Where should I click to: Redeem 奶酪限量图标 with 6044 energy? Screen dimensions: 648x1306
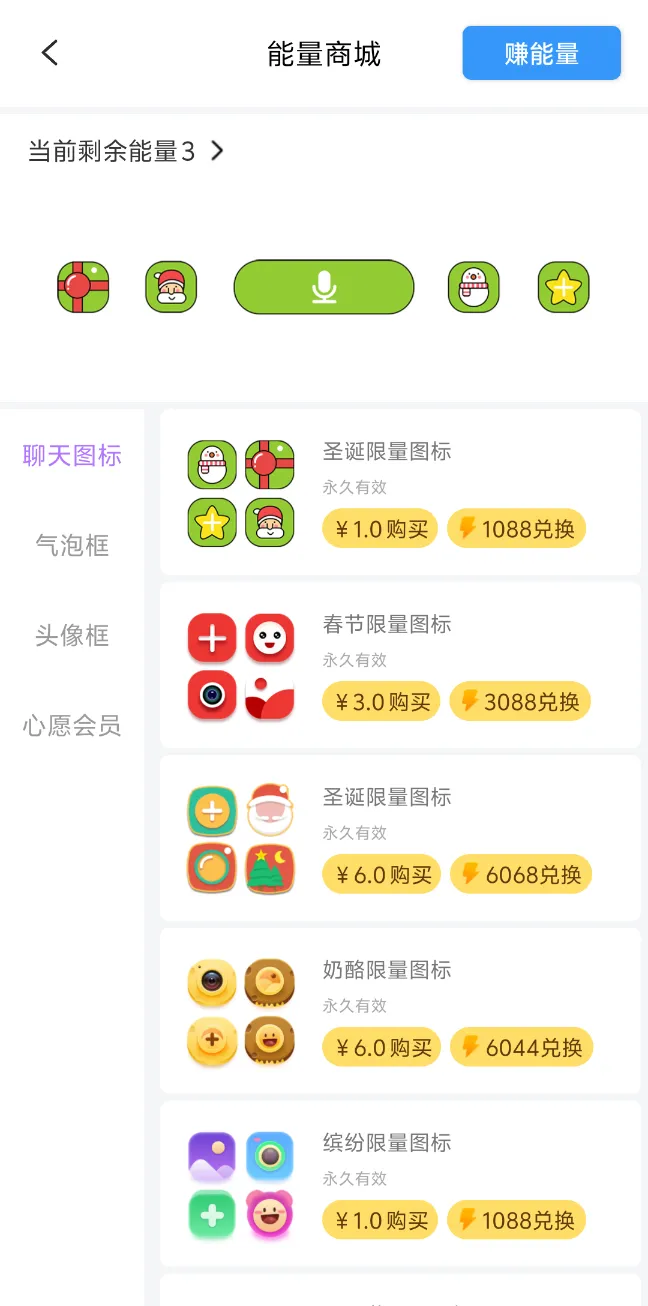(x=521, y=1048)
